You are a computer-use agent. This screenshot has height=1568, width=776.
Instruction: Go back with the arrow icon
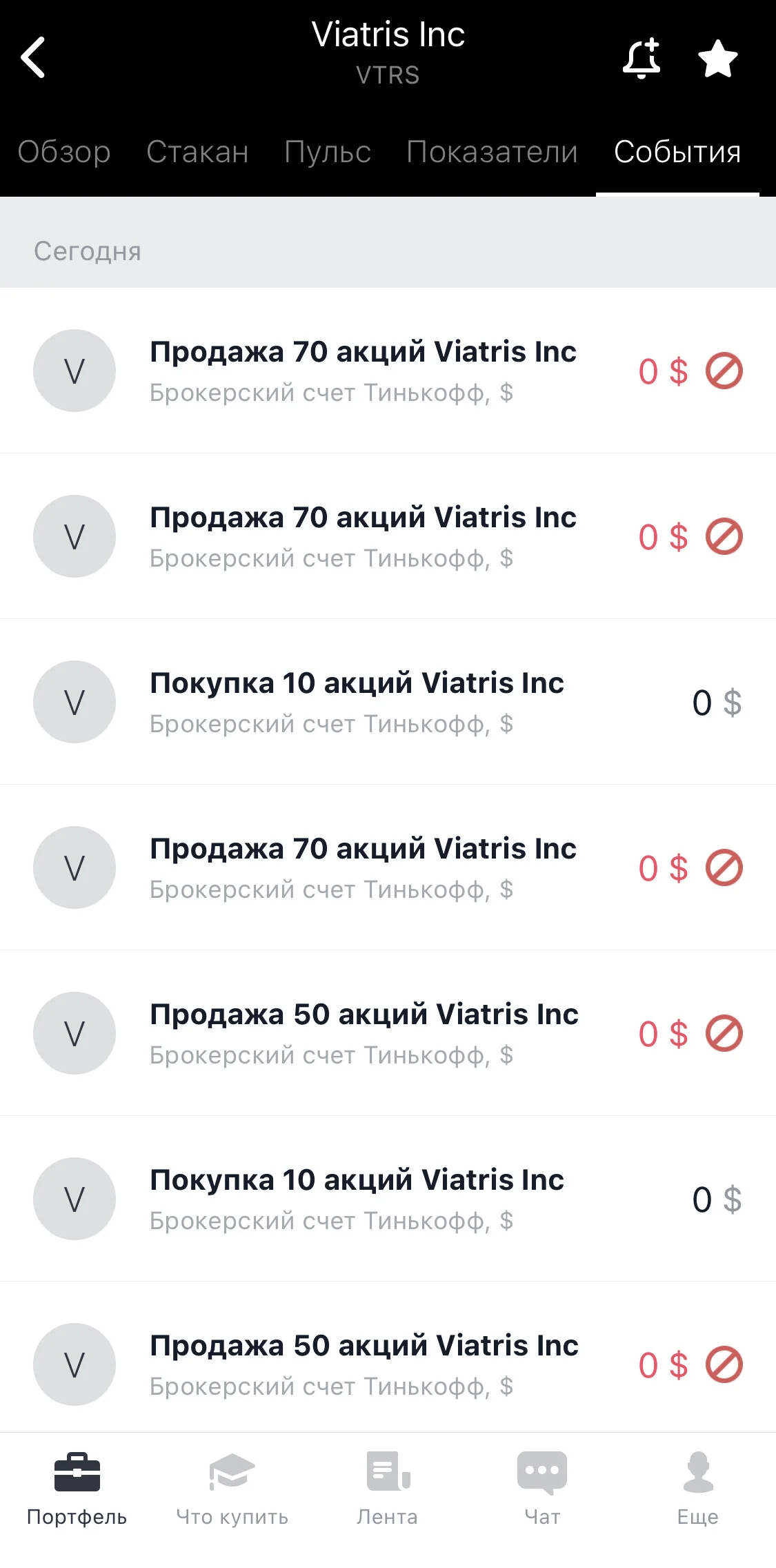[x=33, y=57]
